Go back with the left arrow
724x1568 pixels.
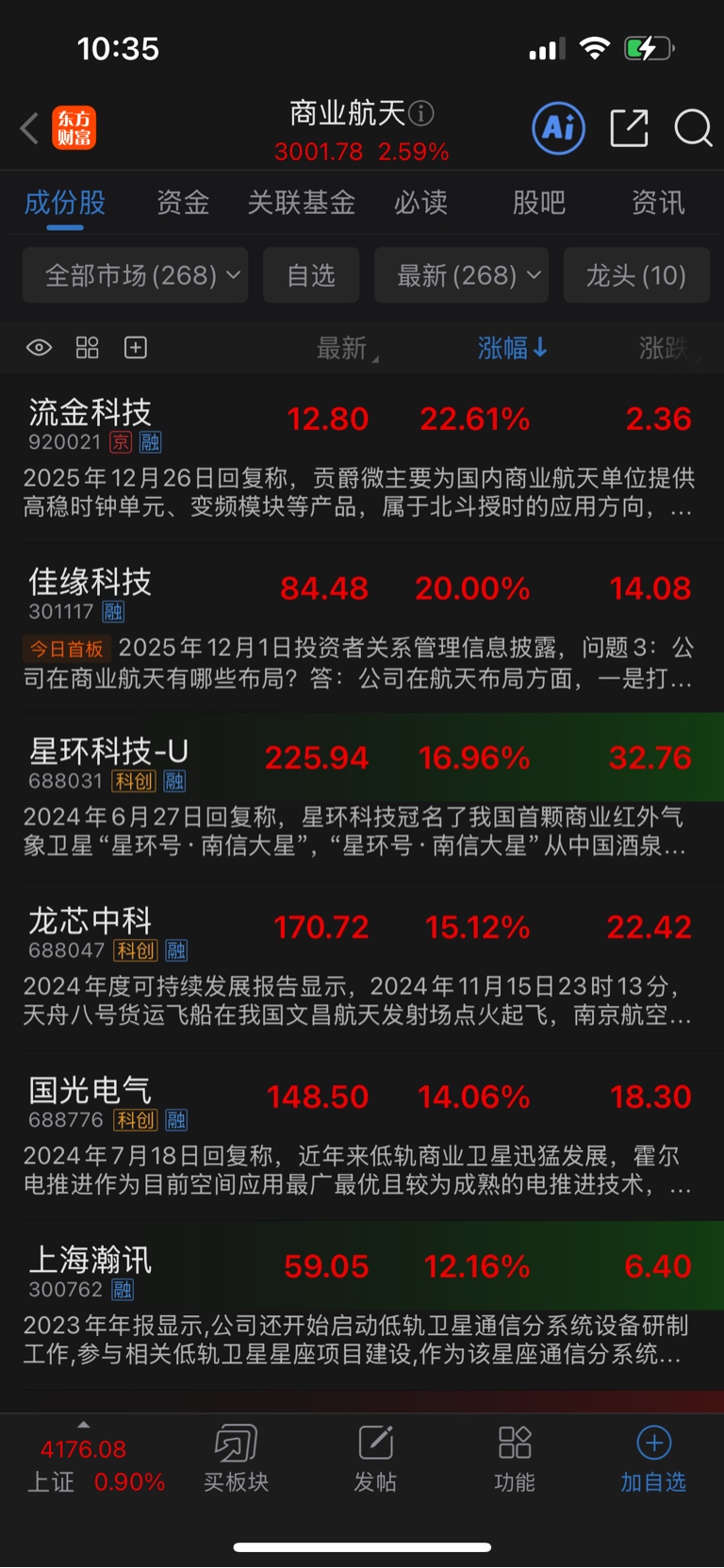coord(29,128)
